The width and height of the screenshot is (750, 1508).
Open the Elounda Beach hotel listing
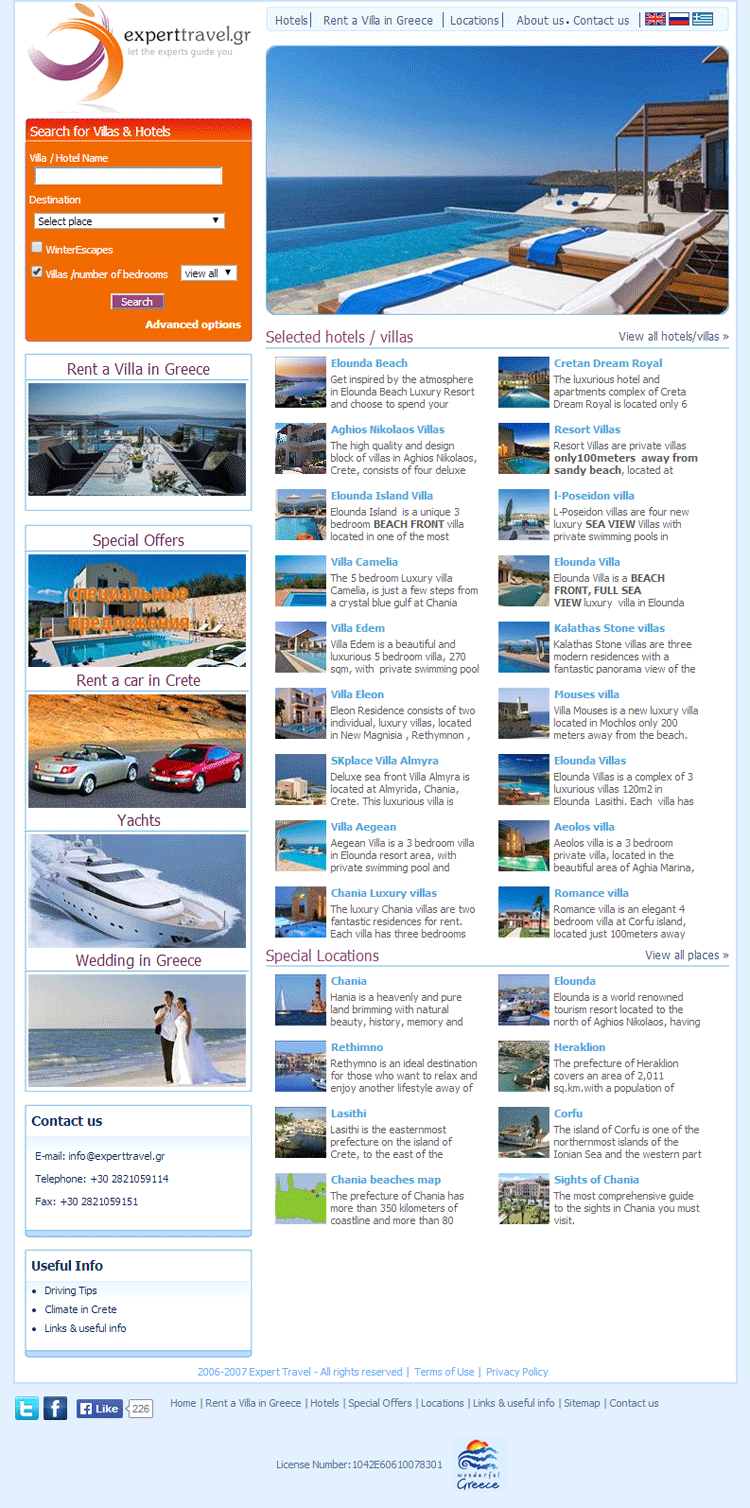(x=369, y=363)
